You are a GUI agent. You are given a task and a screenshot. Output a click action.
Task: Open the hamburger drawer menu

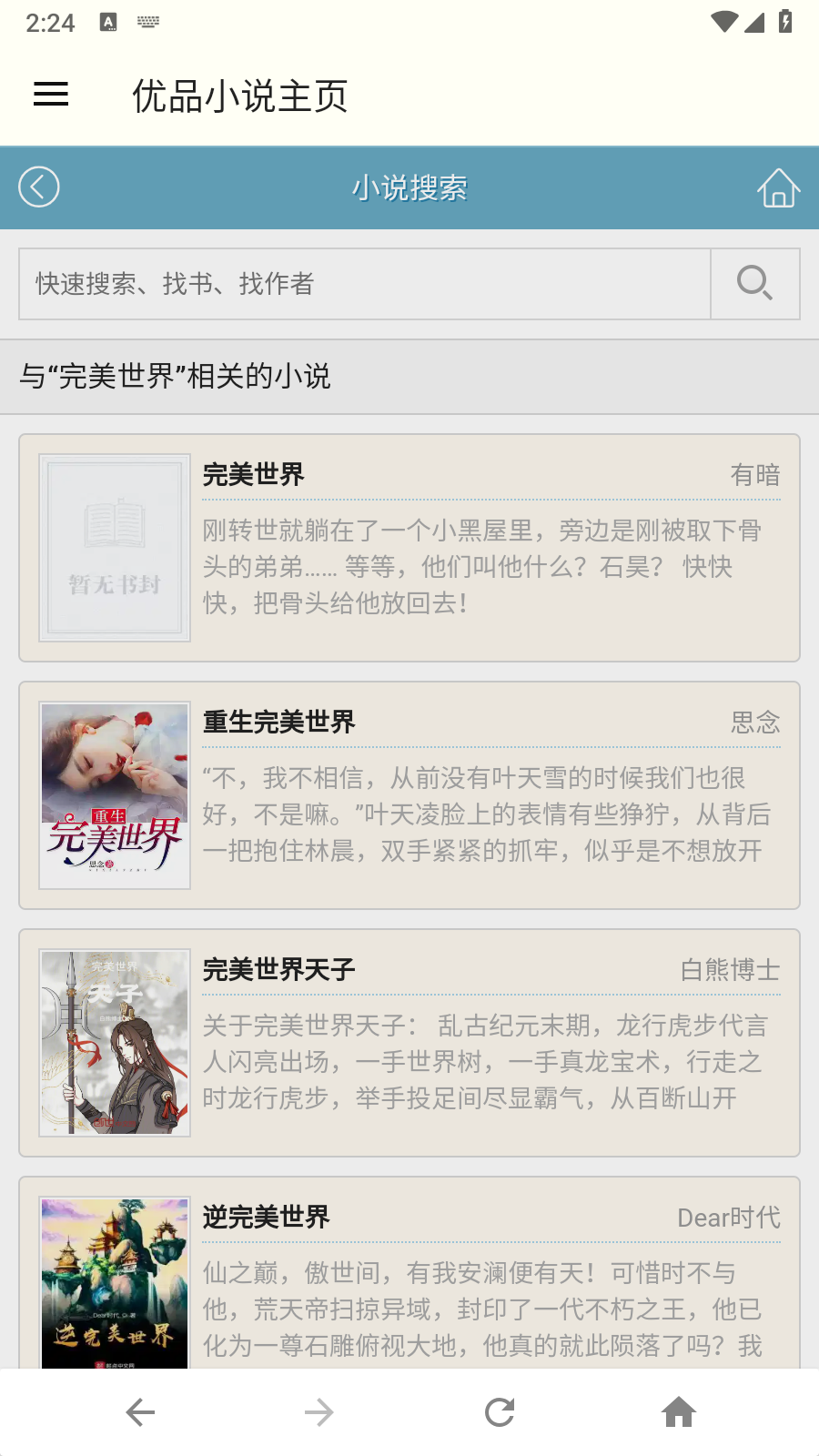click(51, 95)
